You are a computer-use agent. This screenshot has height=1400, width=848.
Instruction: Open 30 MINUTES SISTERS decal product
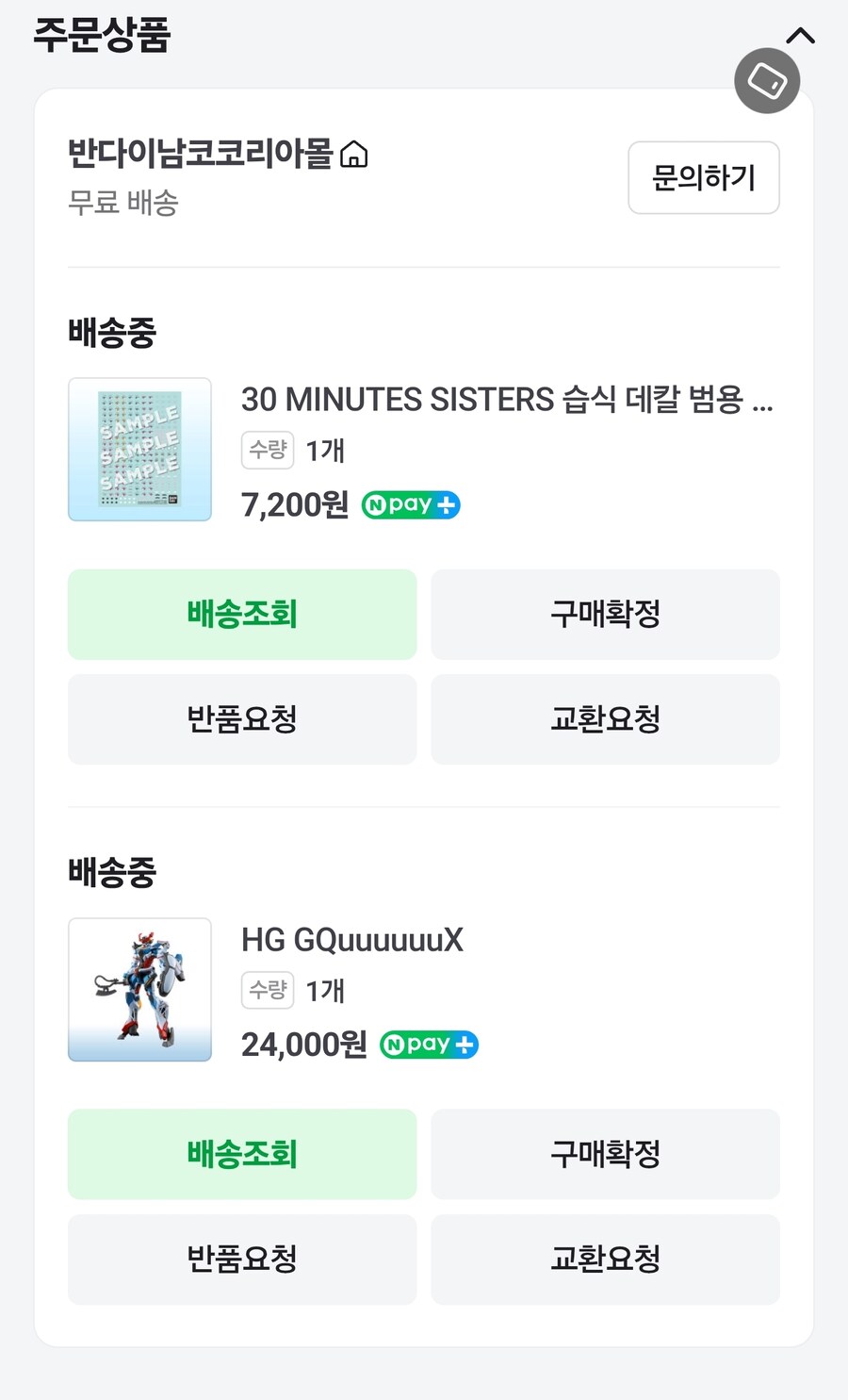coord(505,400)
